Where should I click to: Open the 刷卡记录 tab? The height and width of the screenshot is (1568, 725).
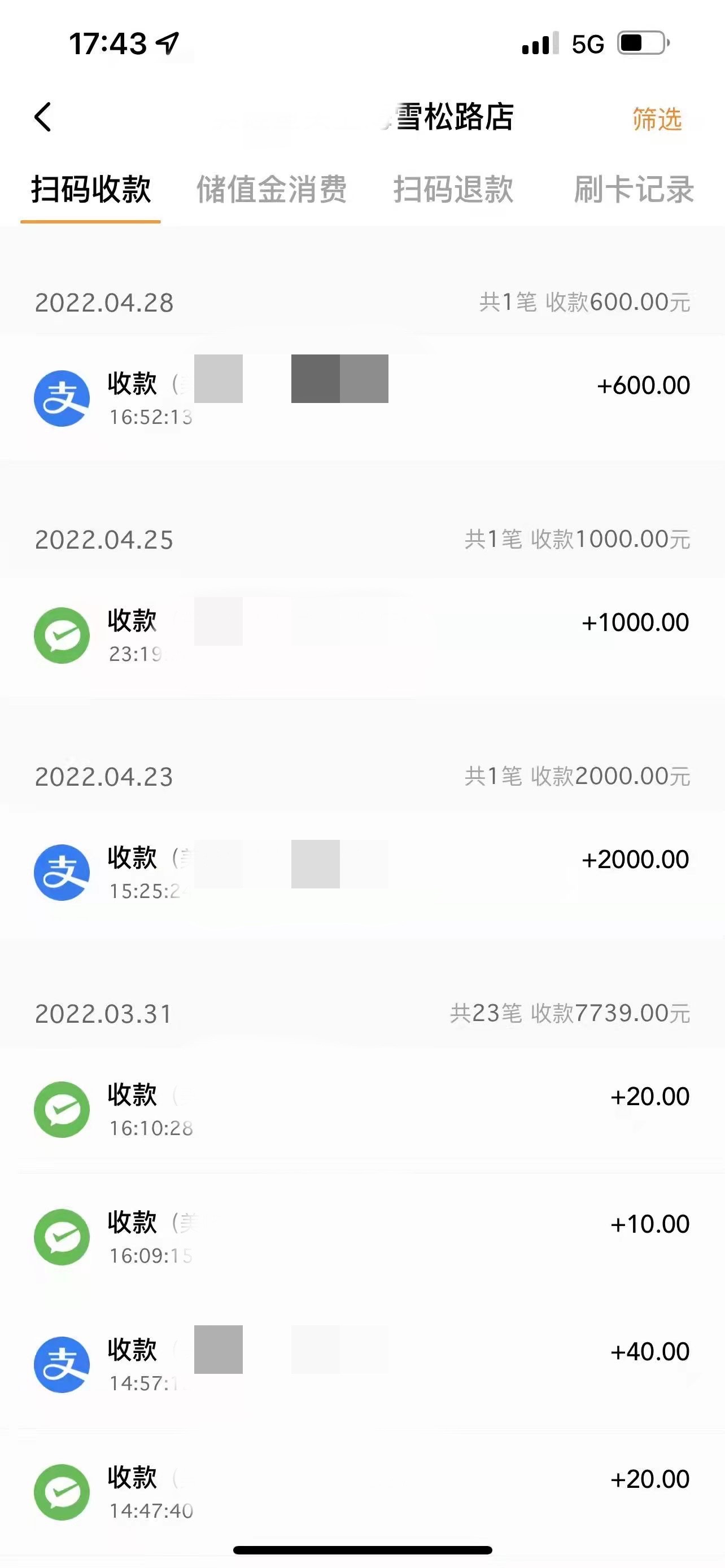pyautogui.click(x=634, y=189)
